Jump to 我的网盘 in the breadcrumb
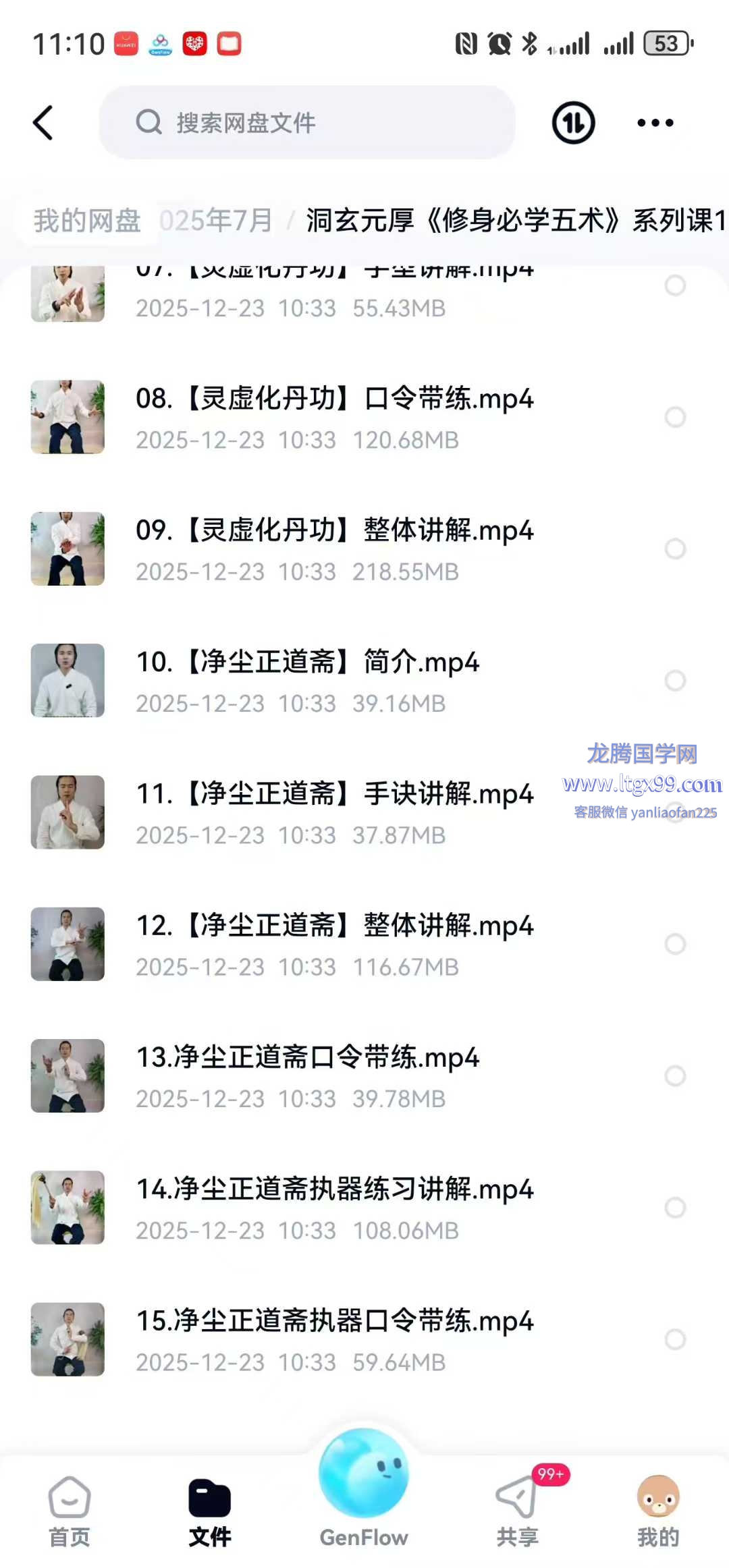Image resolution: width=729 pixels, height=1568 pixels. [87, 221]
